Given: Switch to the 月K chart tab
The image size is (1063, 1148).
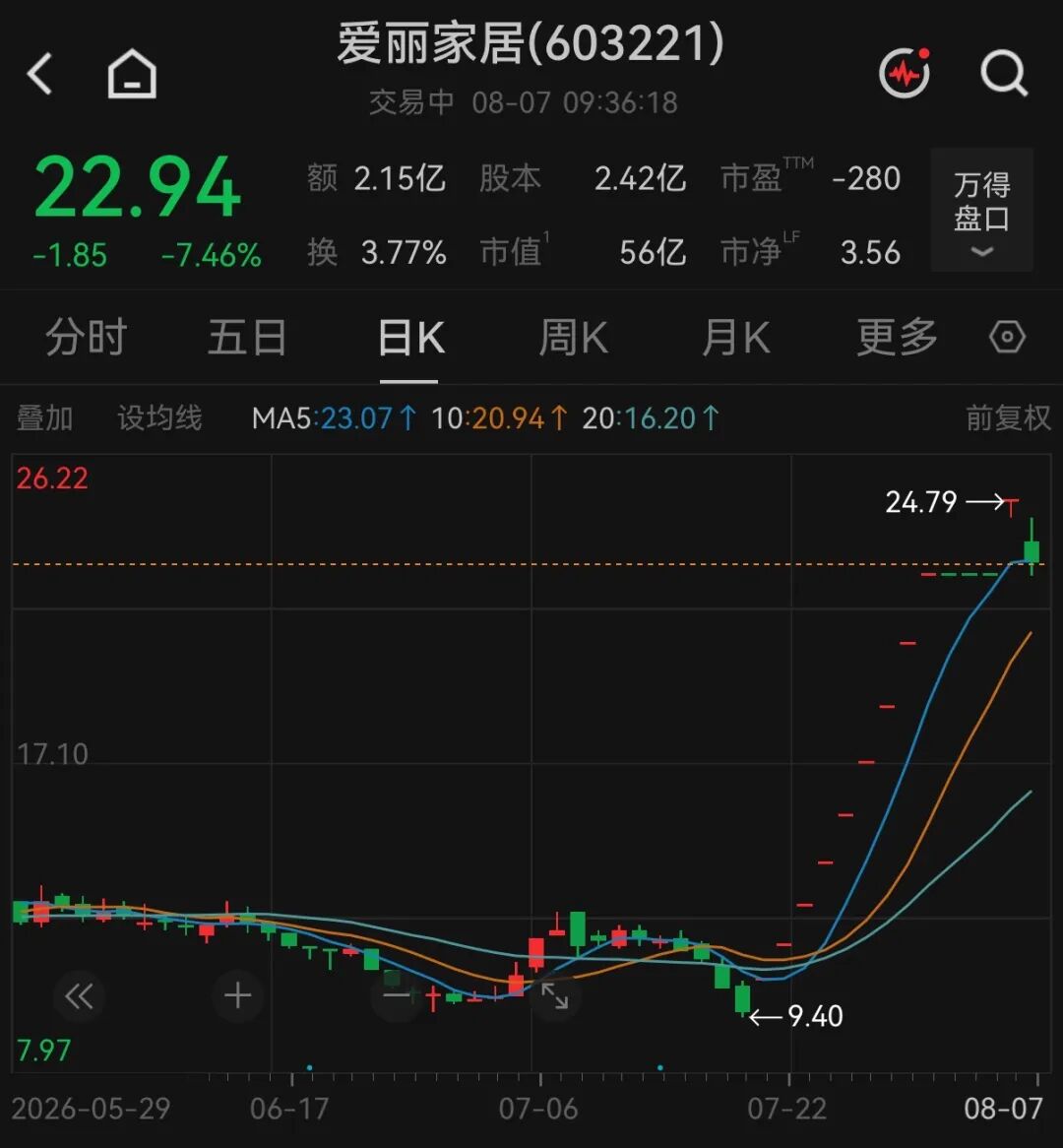Looking at the screenshot, I should (736, 338).
